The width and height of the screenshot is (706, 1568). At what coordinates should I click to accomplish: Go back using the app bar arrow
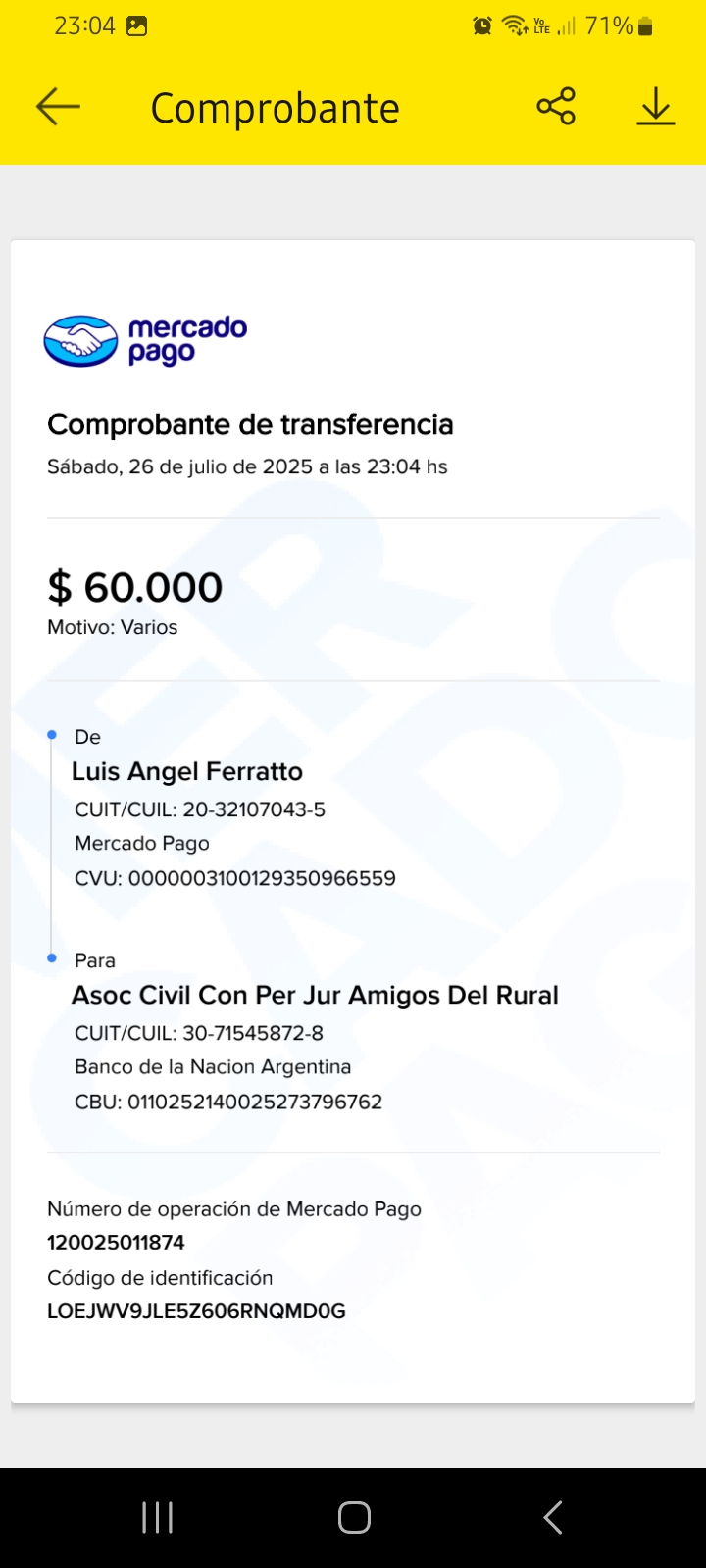click(58, 107)
